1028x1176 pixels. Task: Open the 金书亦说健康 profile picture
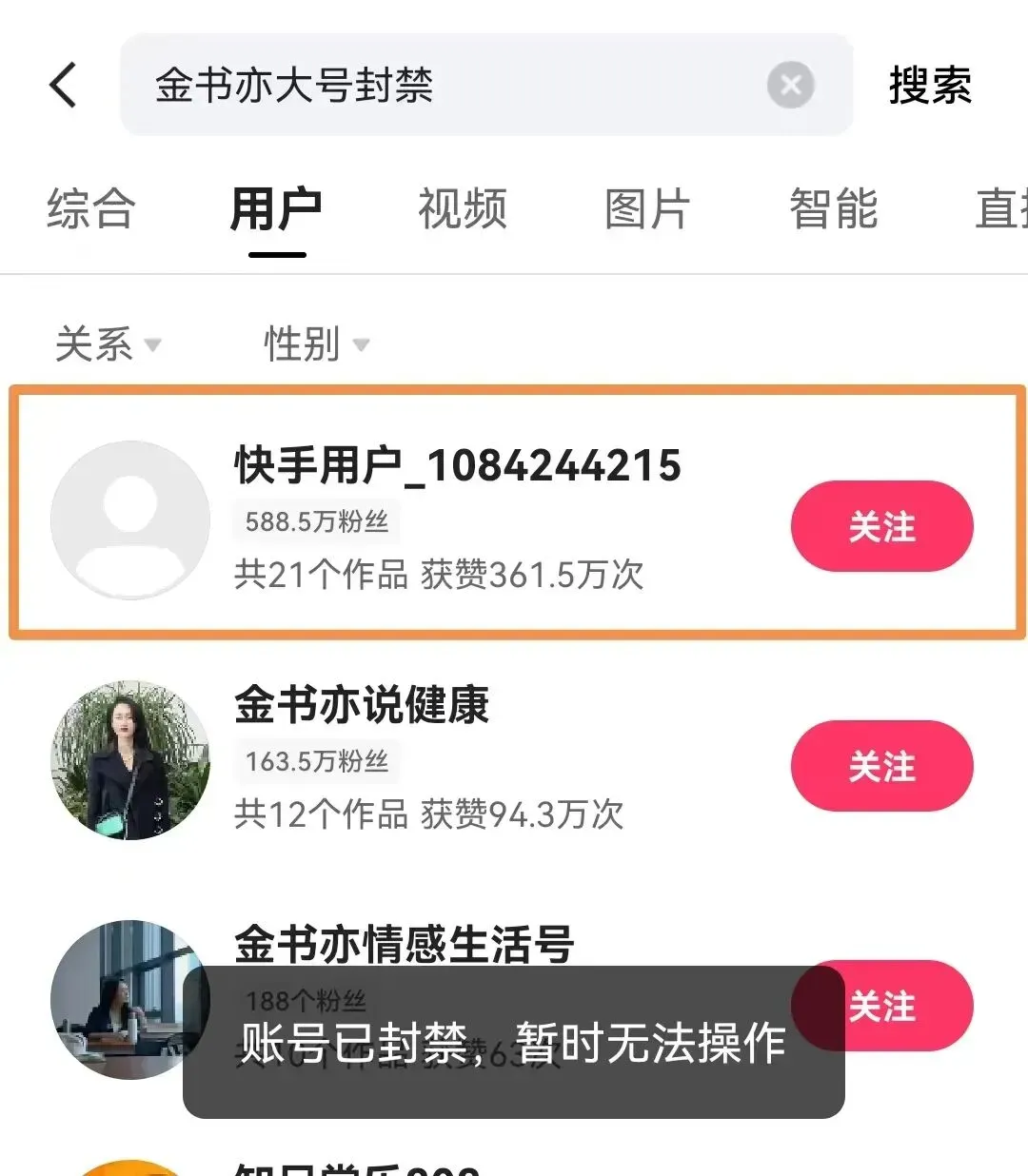pyautogui.click(x=130, y=761)
